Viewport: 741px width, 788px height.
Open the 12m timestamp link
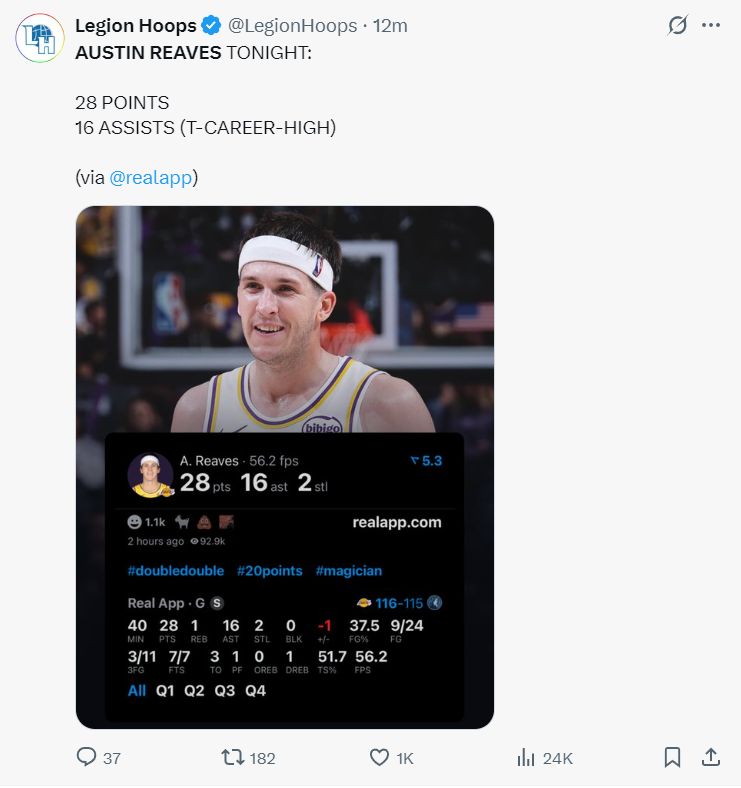point(390,26)
